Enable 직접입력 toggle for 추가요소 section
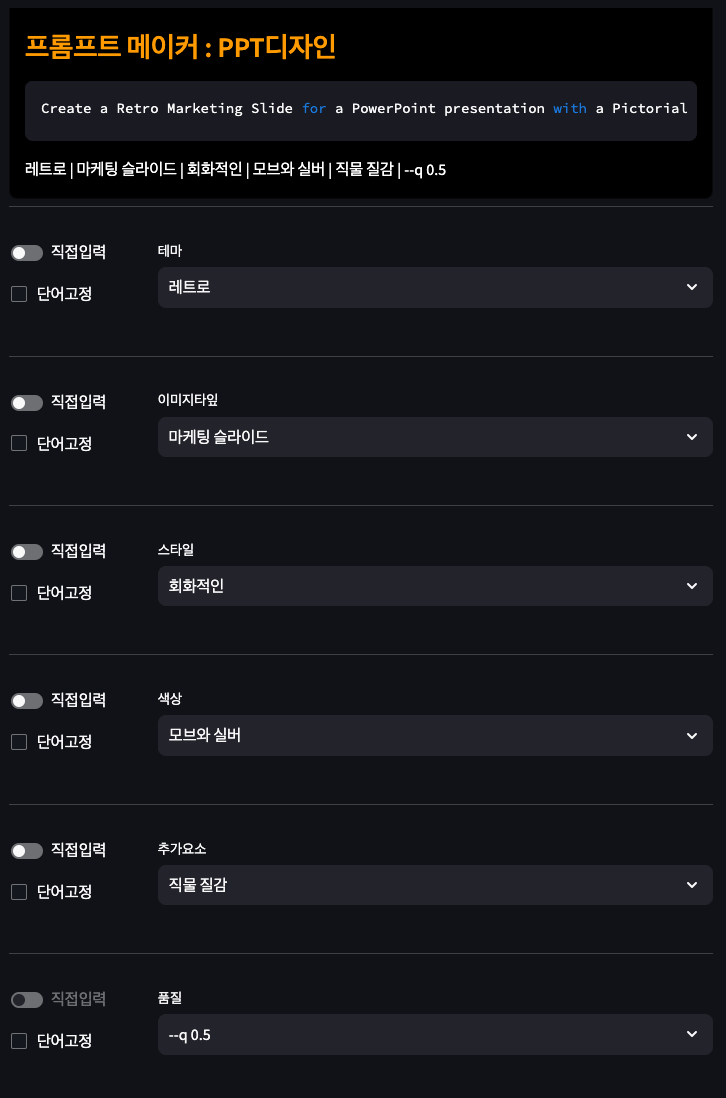726x1098 pixels. [x=27, y=850]
